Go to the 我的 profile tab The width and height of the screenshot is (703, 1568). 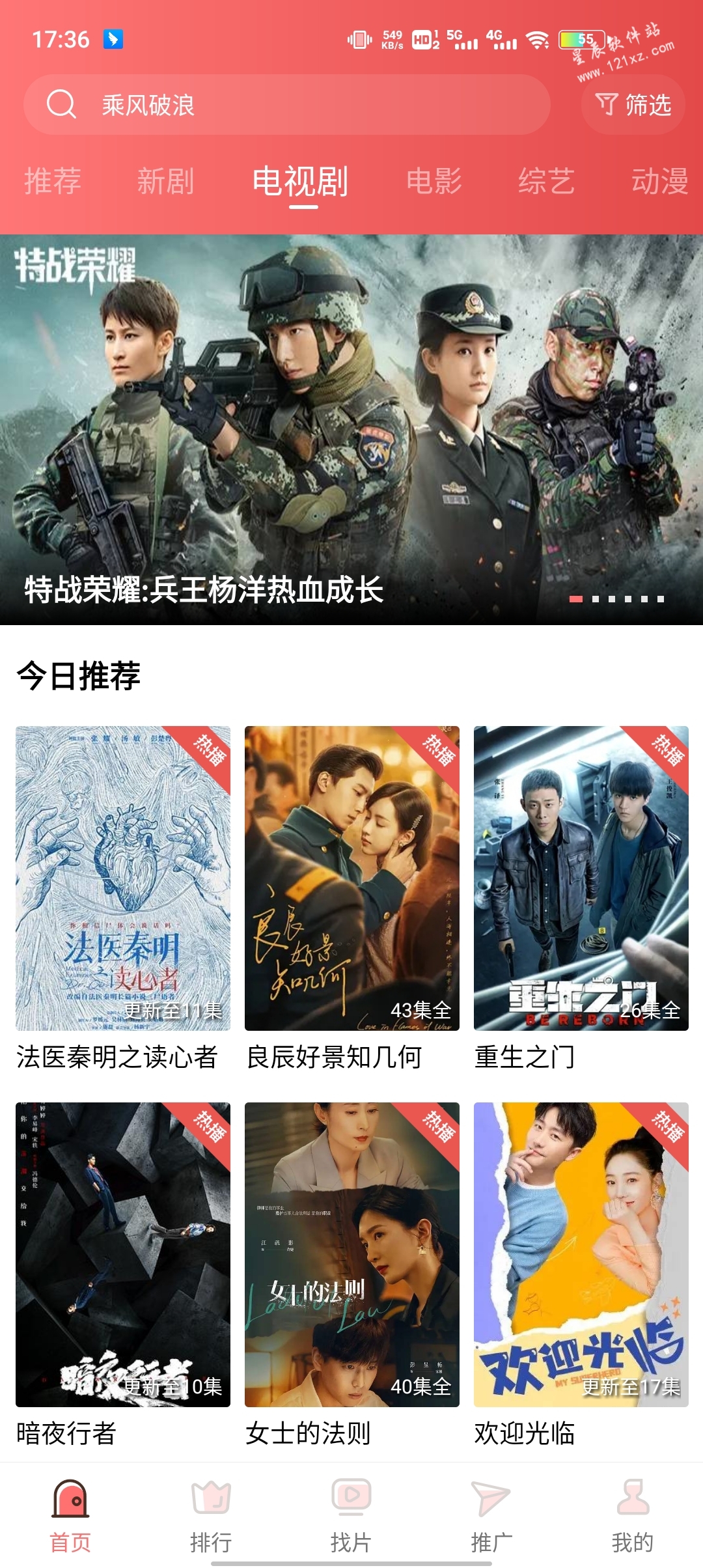[632, 1515]
